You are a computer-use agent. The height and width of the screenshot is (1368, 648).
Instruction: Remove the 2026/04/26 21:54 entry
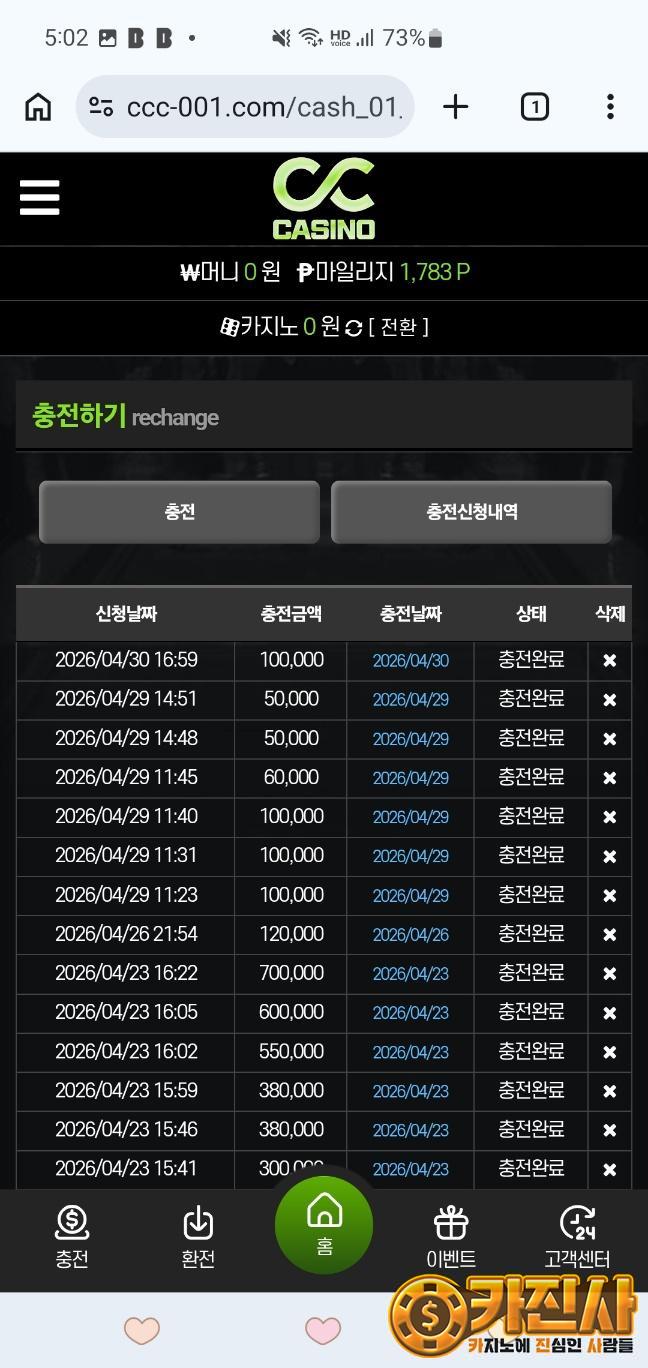(x=609, y=935)
